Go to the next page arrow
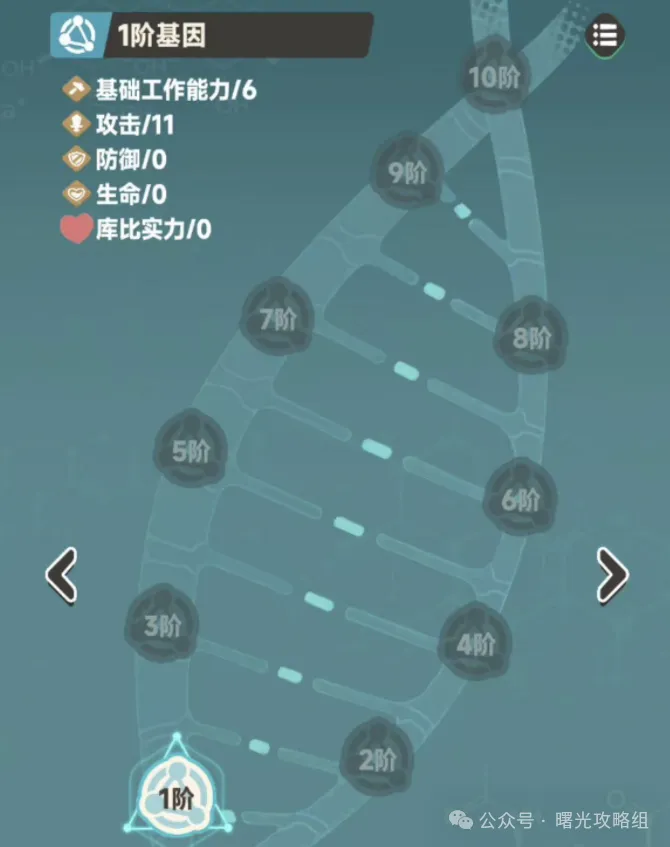 (612, 575)
